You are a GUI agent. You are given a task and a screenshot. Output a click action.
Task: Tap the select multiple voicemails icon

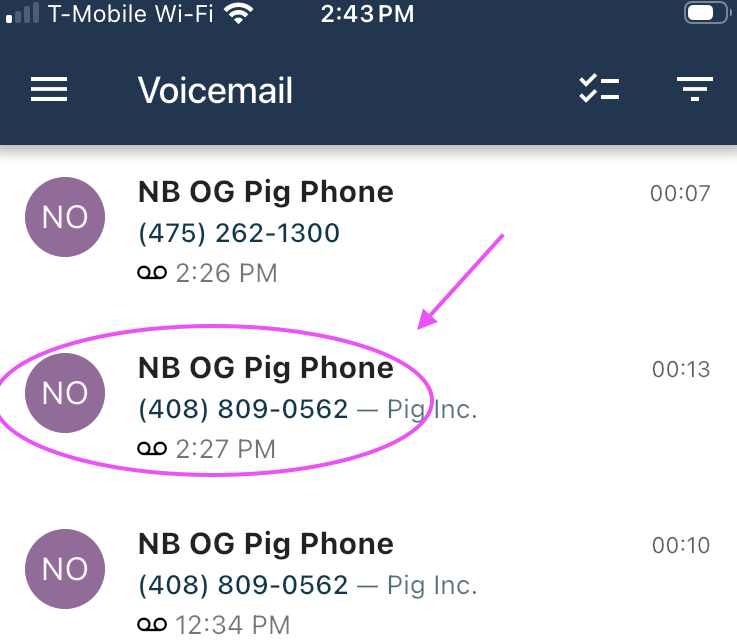tap(599, 90)
